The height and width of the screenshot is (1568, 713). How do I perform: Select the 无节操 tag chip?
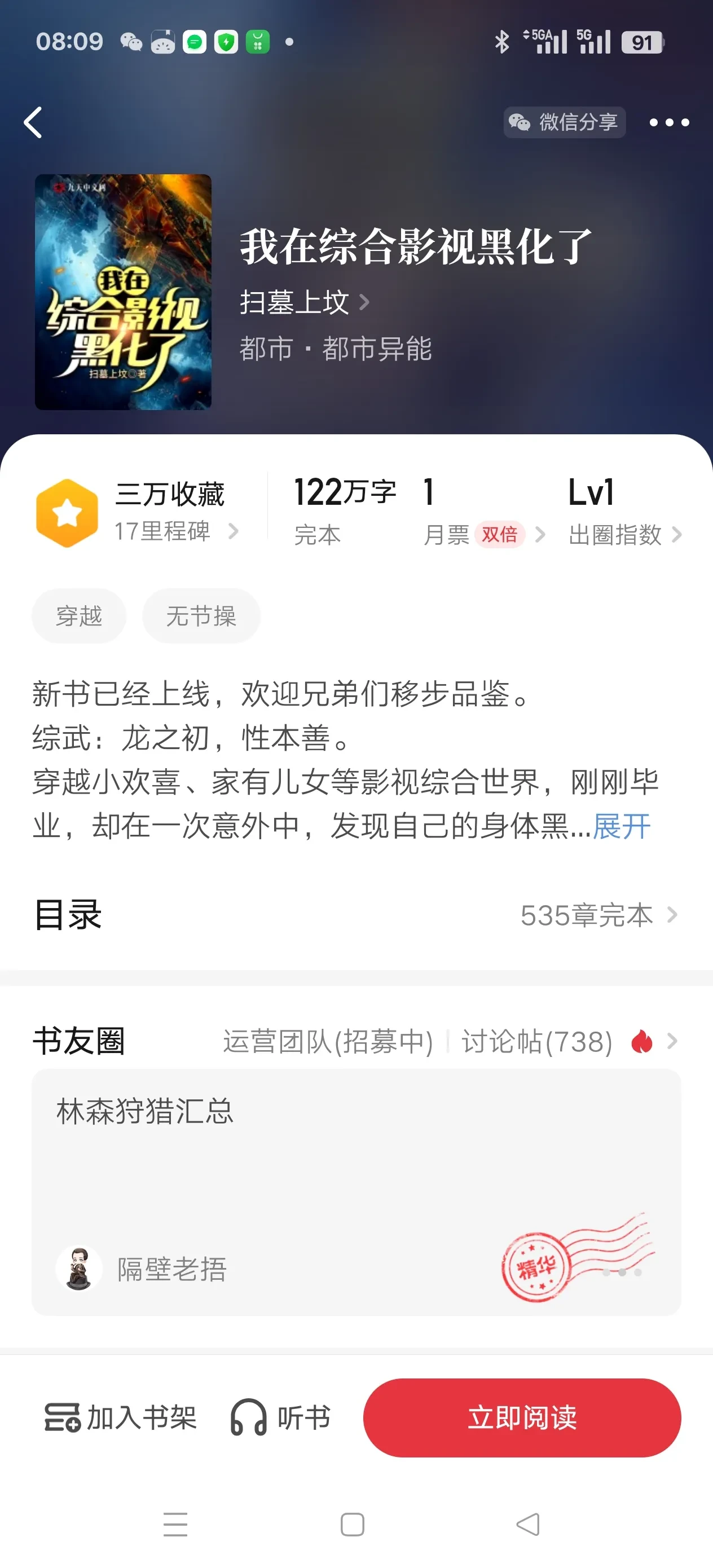click(201, 616)
